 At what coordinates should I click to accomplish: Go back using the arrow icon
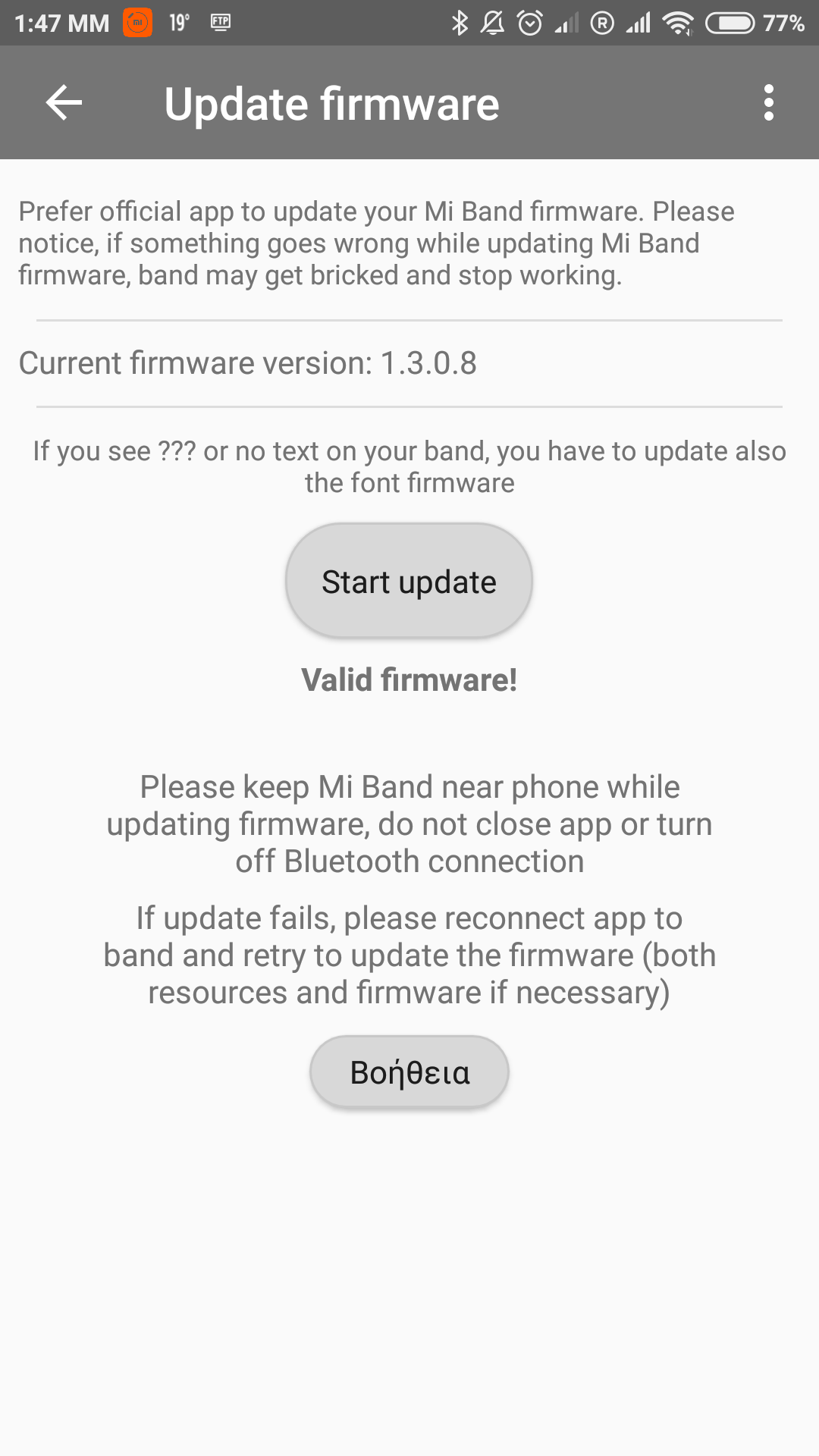pos(64,102)
